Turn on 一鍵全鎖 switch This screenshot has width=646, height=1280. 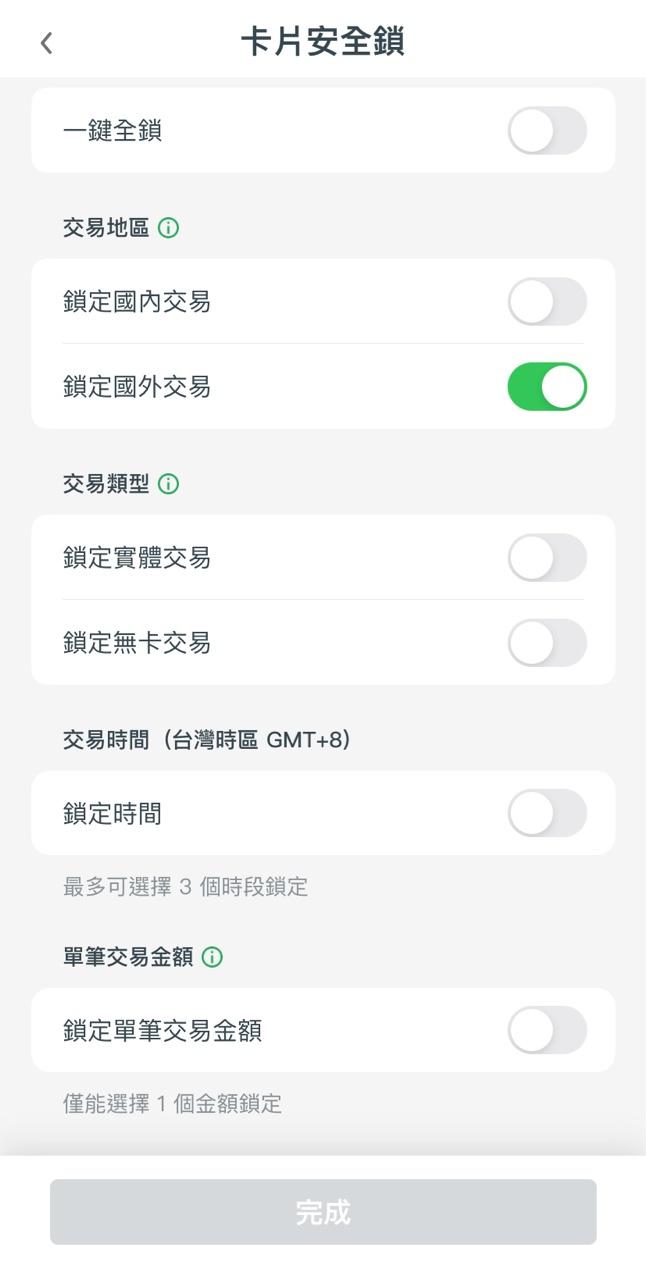[x=546, y=131]
